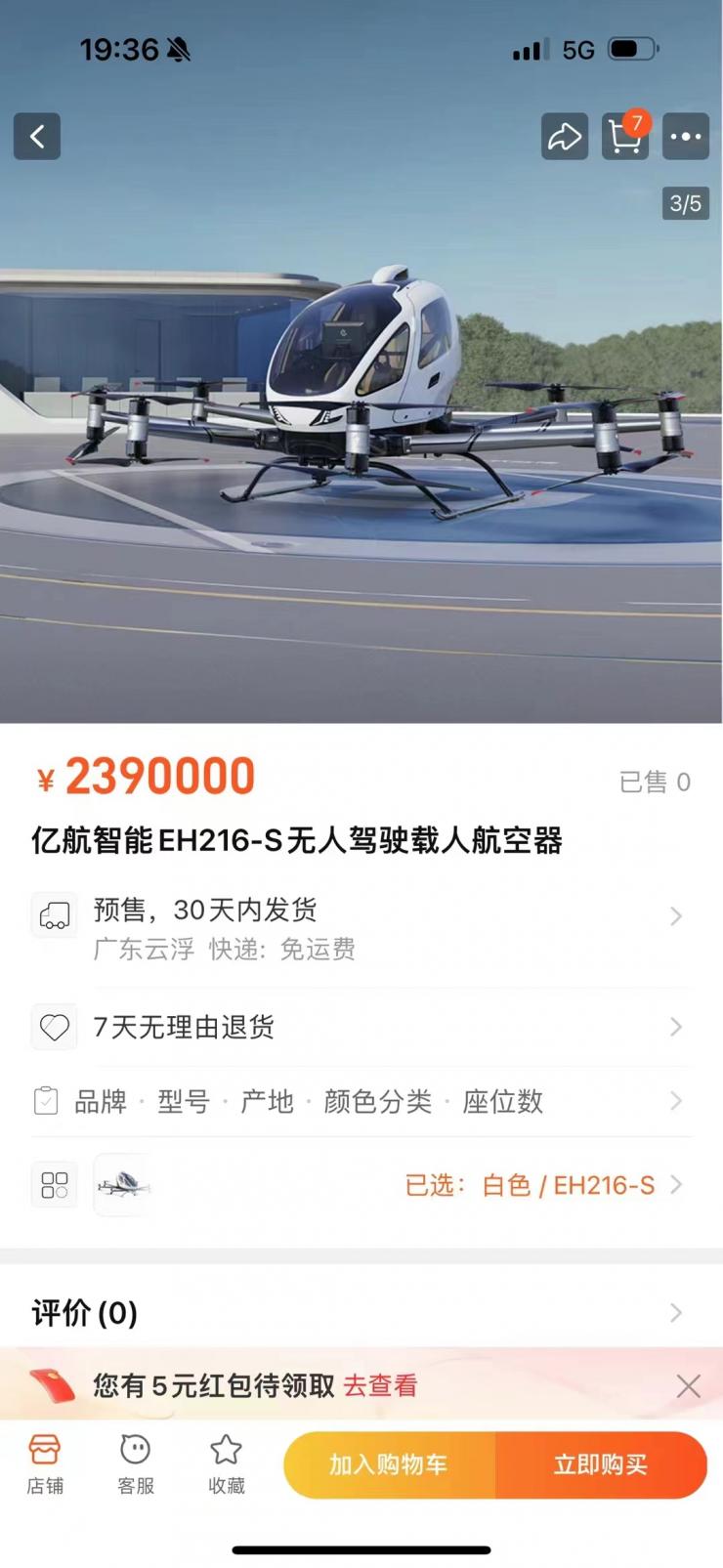
Task: Click the grid icon beside the variant thumbnail
Action: 54,1184
